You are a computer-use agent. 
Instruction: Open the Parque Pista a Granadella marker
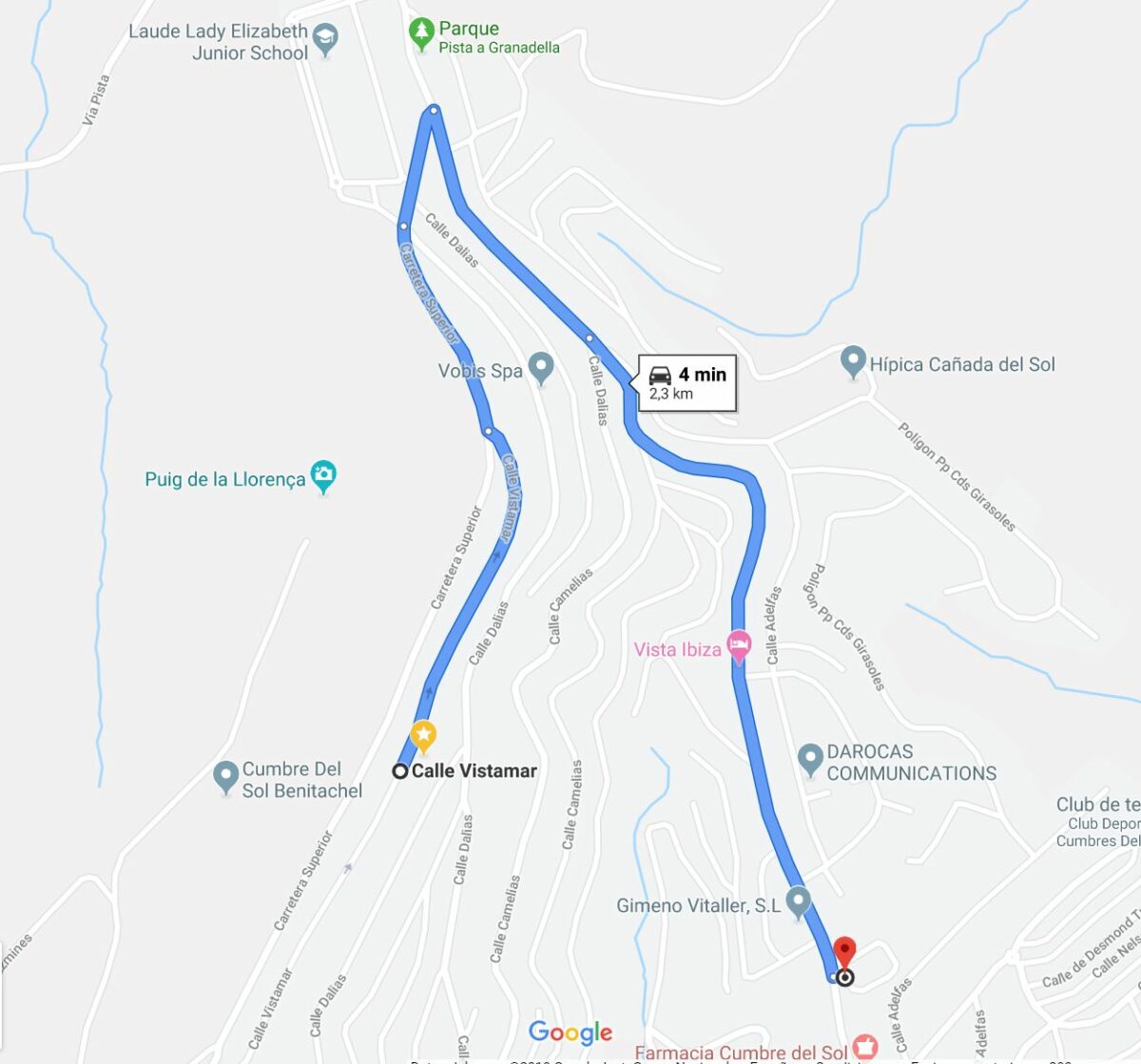point(421,33)
